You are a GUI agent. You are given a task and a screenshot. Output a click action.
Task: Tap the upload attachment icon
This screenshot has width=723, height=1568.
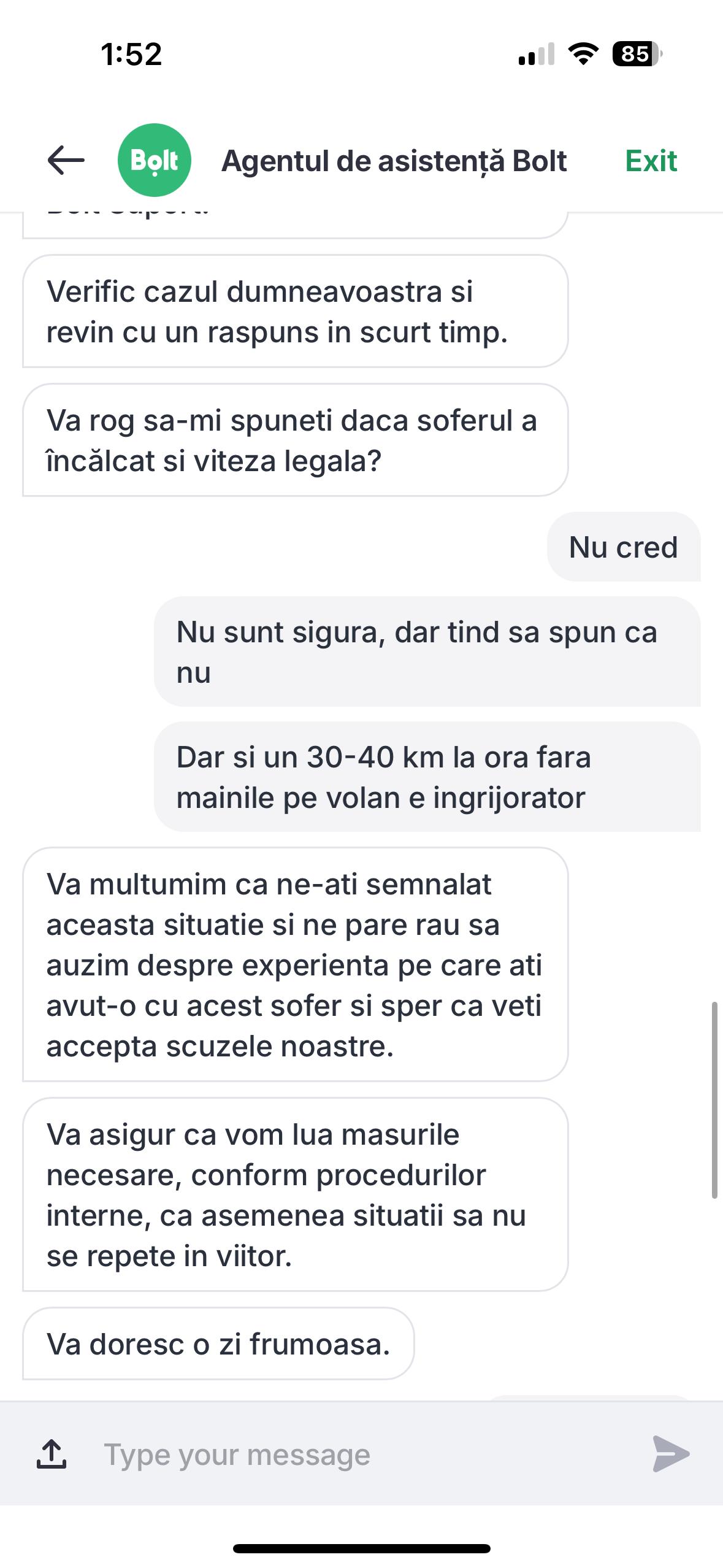[x=52, y=1454]
